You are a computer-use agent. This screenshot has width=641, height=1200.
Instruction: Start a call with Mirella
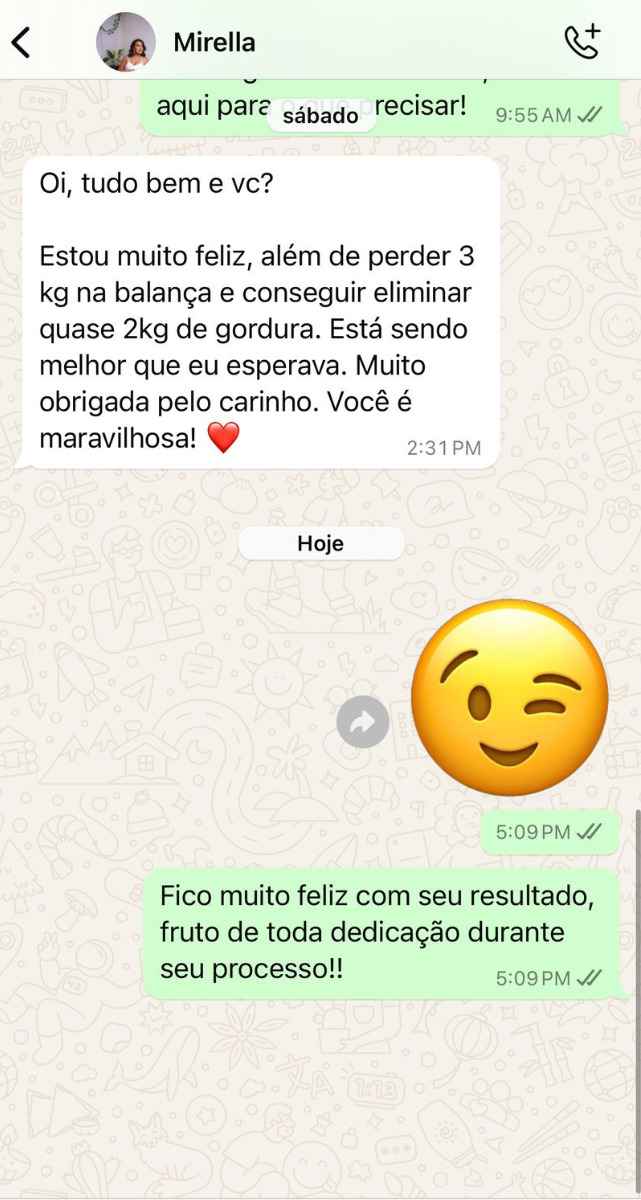582,41
